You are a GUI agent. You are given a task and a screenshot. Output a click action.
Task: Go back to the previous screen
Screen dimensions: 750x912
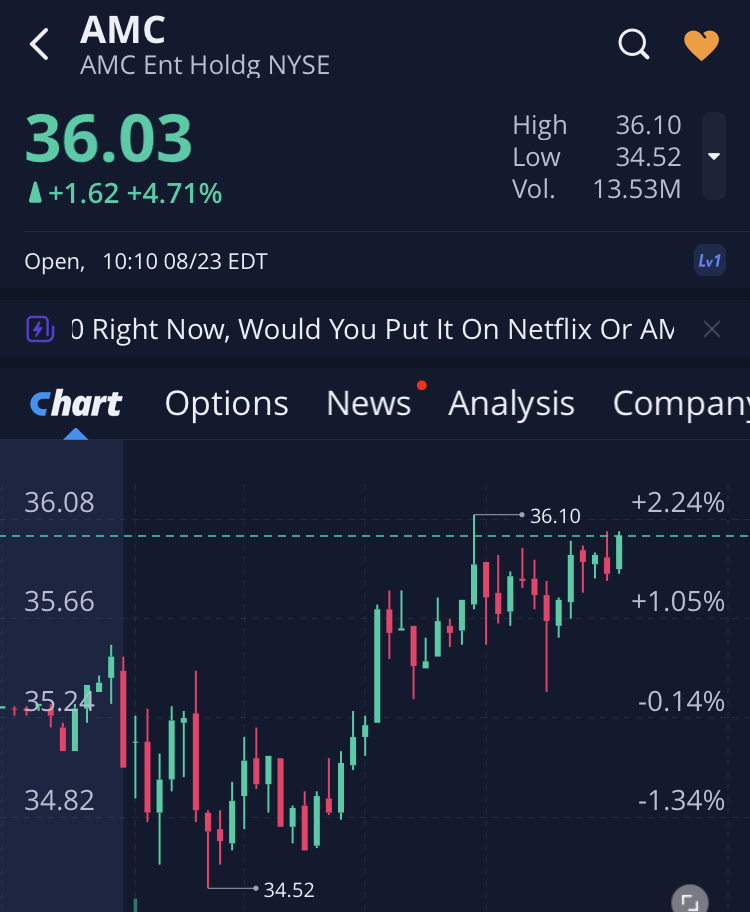click(x=39, y=44)
